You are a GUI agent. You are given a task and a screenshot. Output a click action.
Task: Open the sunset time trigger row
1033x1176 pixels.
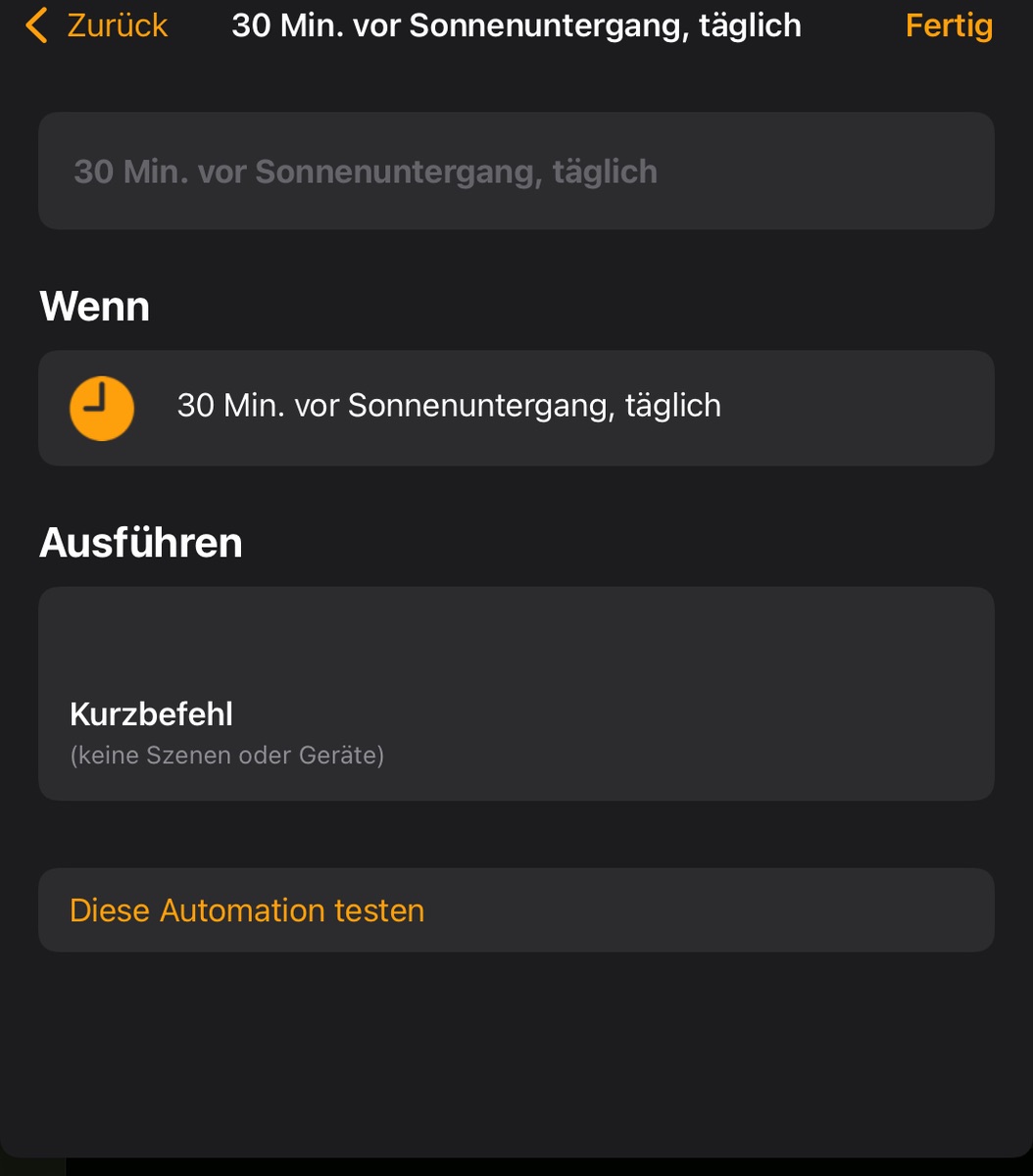516,407
